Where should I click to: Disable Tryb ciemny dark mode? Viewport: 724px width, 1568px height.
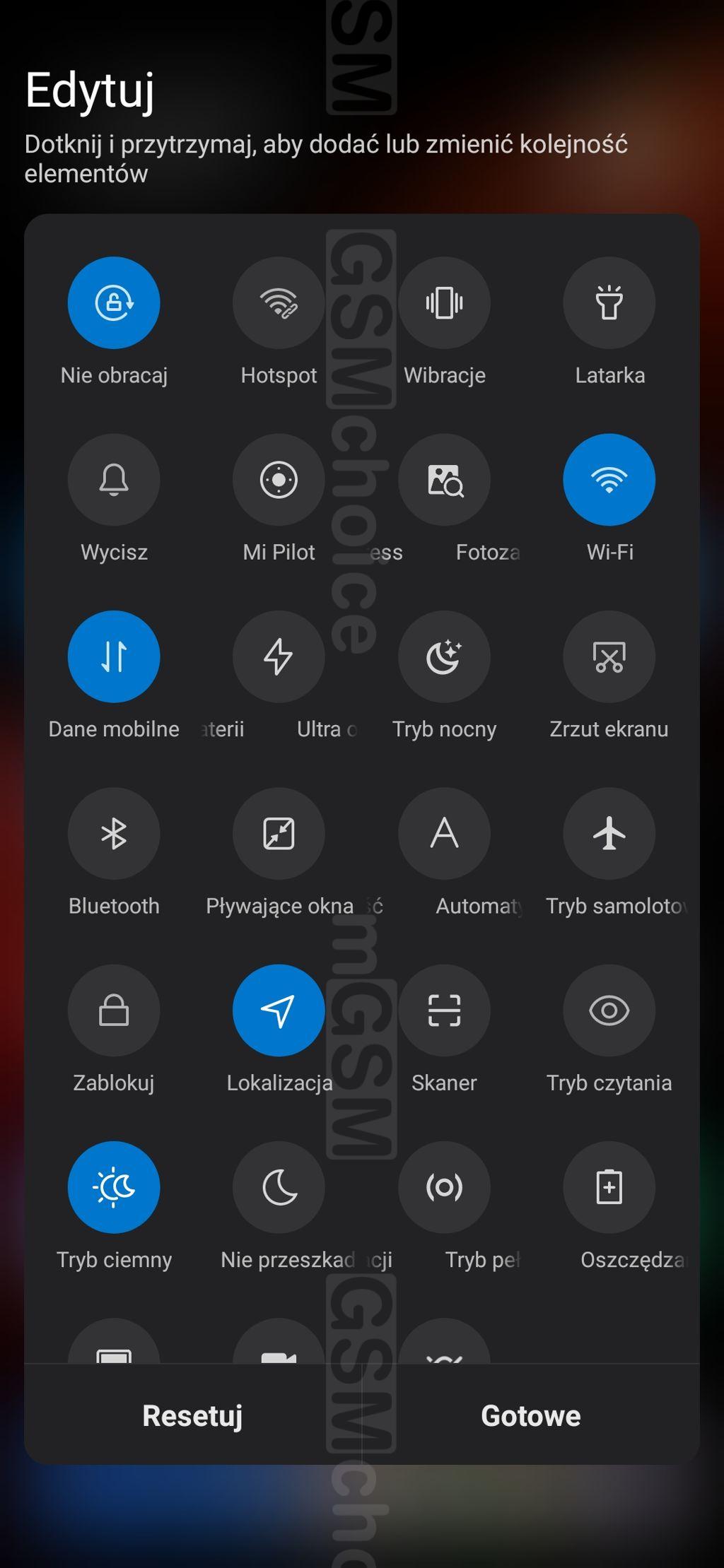[x=114, y=1187]
